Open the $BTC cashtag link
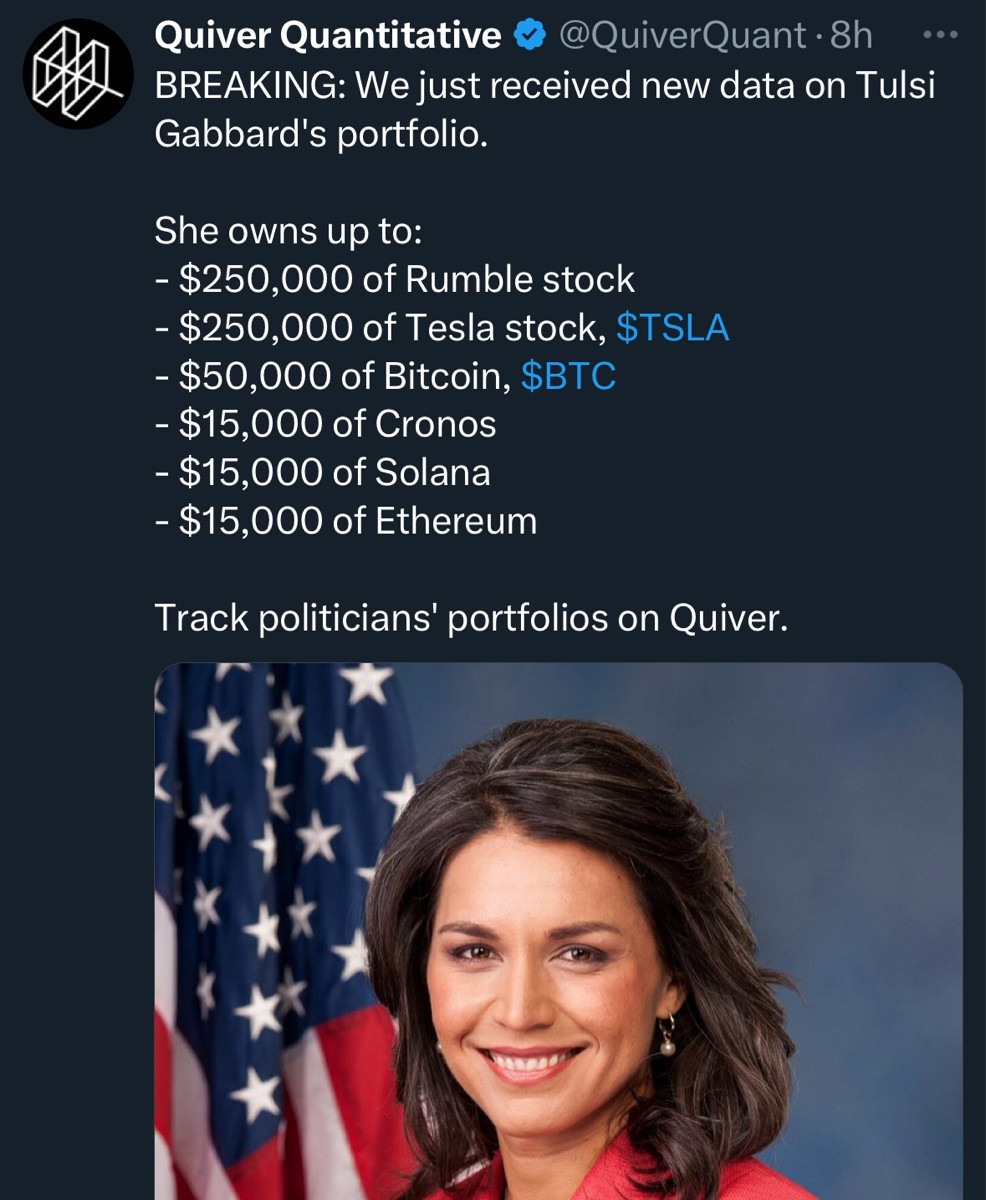 click(x=568, y=376)
